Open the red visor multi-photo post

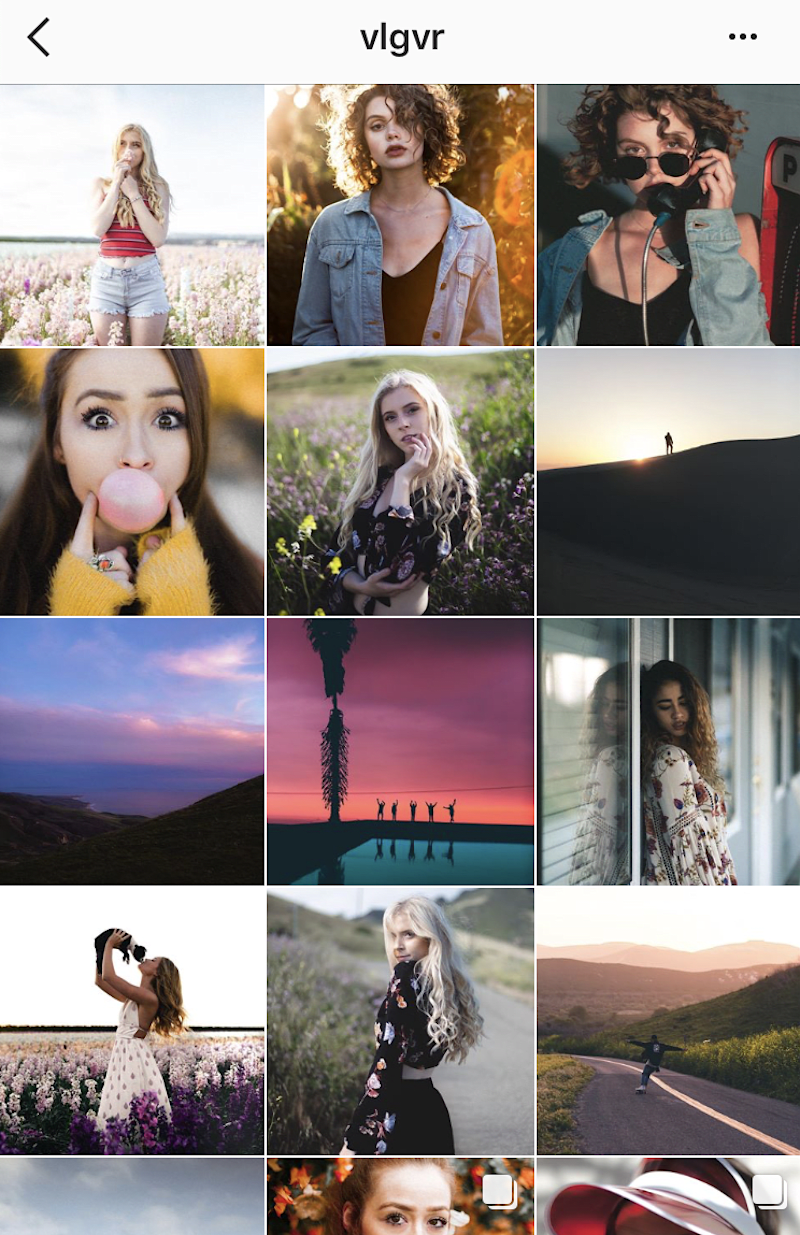[x=668, y=1198]
